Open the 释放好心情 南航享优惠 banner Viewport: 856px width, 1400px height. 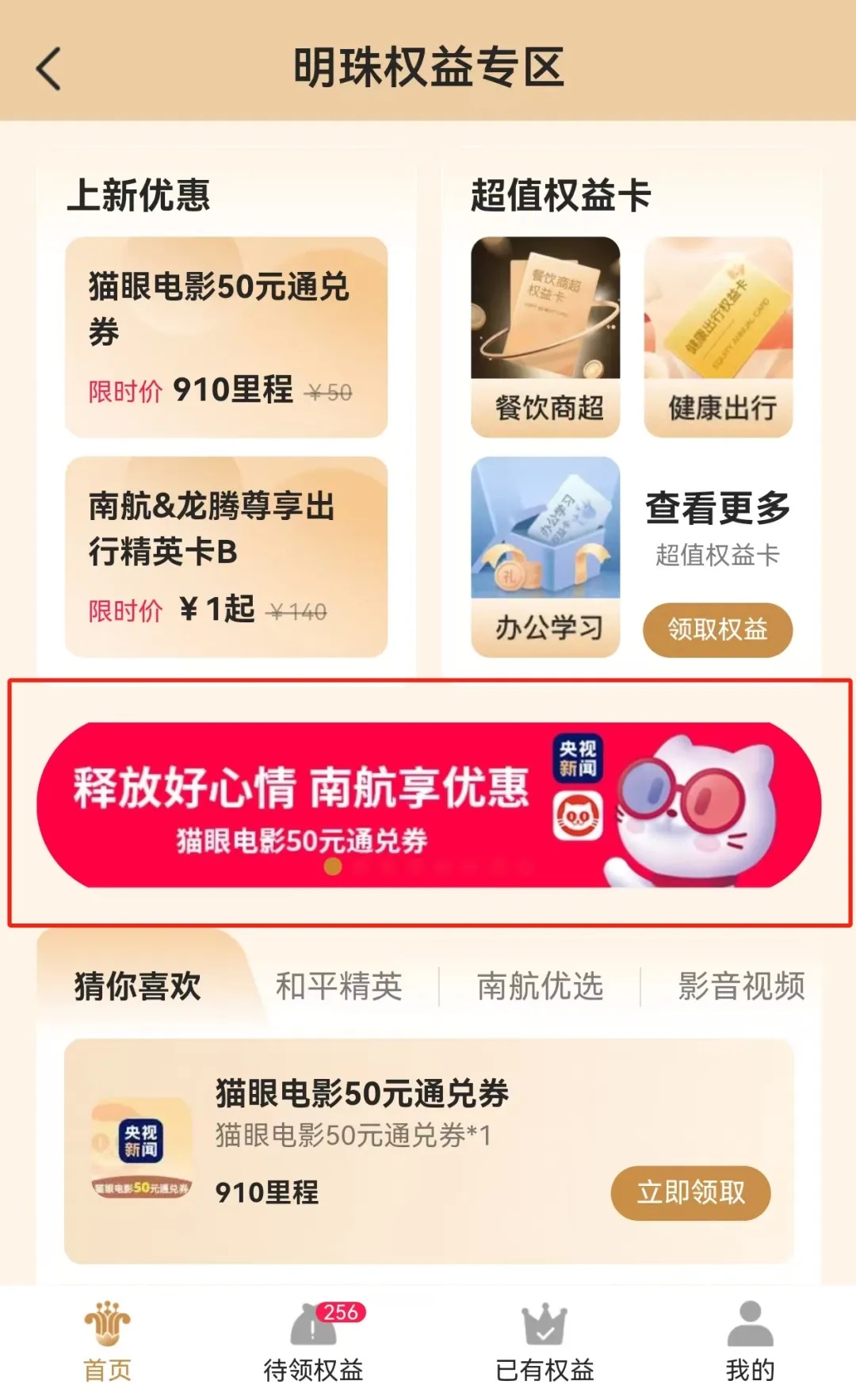[x=428, y=805]
